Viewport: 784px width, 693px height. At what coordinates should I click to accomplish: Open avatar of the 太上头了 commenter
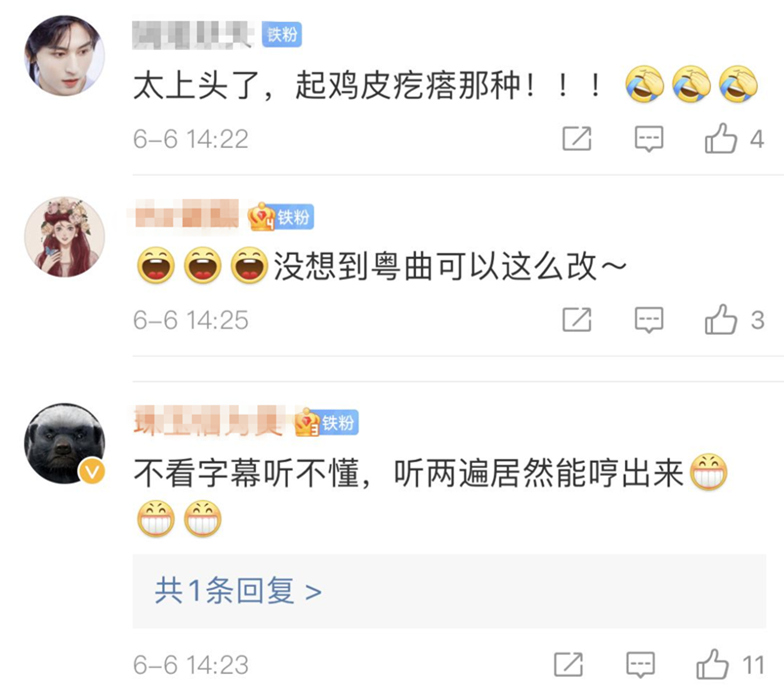point(64,56)
